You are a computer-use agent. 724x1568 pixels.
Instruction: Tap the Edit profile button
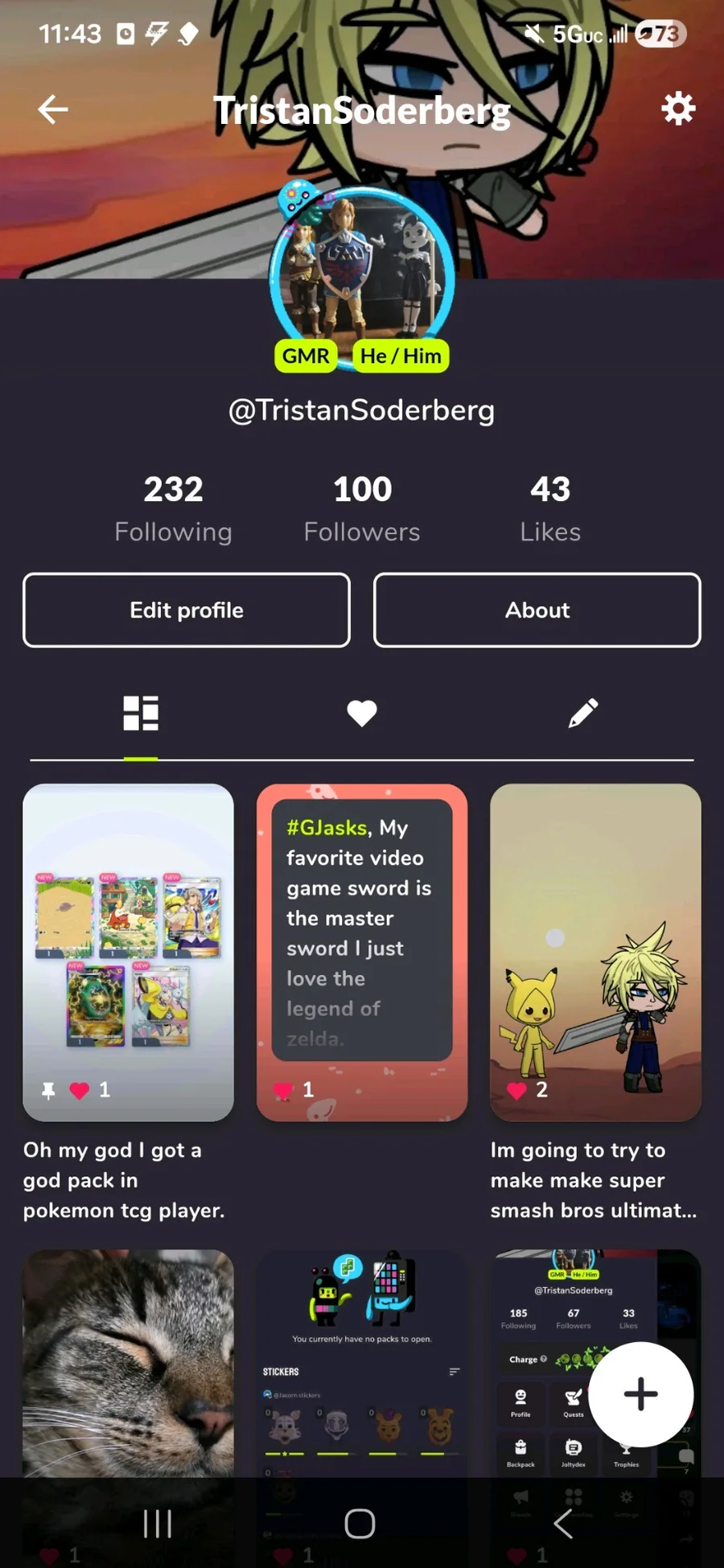click(187, 610)
